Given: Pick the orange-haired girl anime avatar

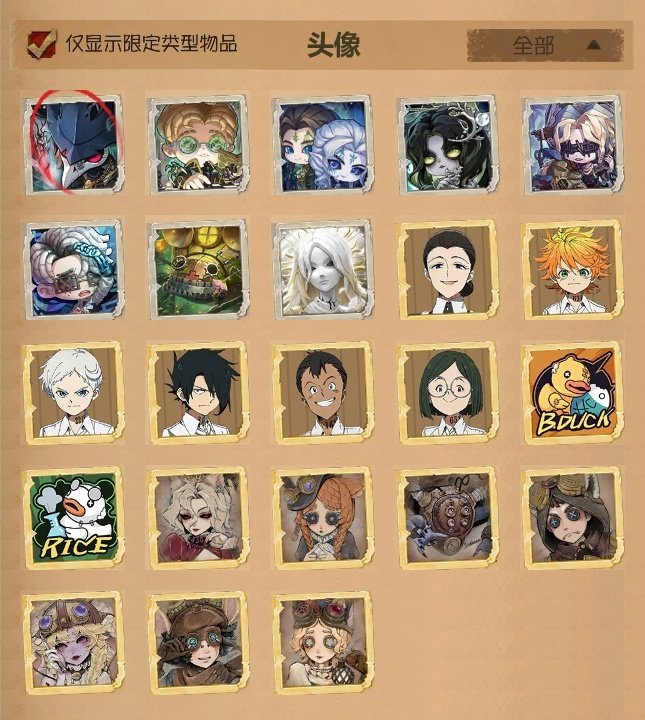Looking at the screenshot, I should (573, 268).
